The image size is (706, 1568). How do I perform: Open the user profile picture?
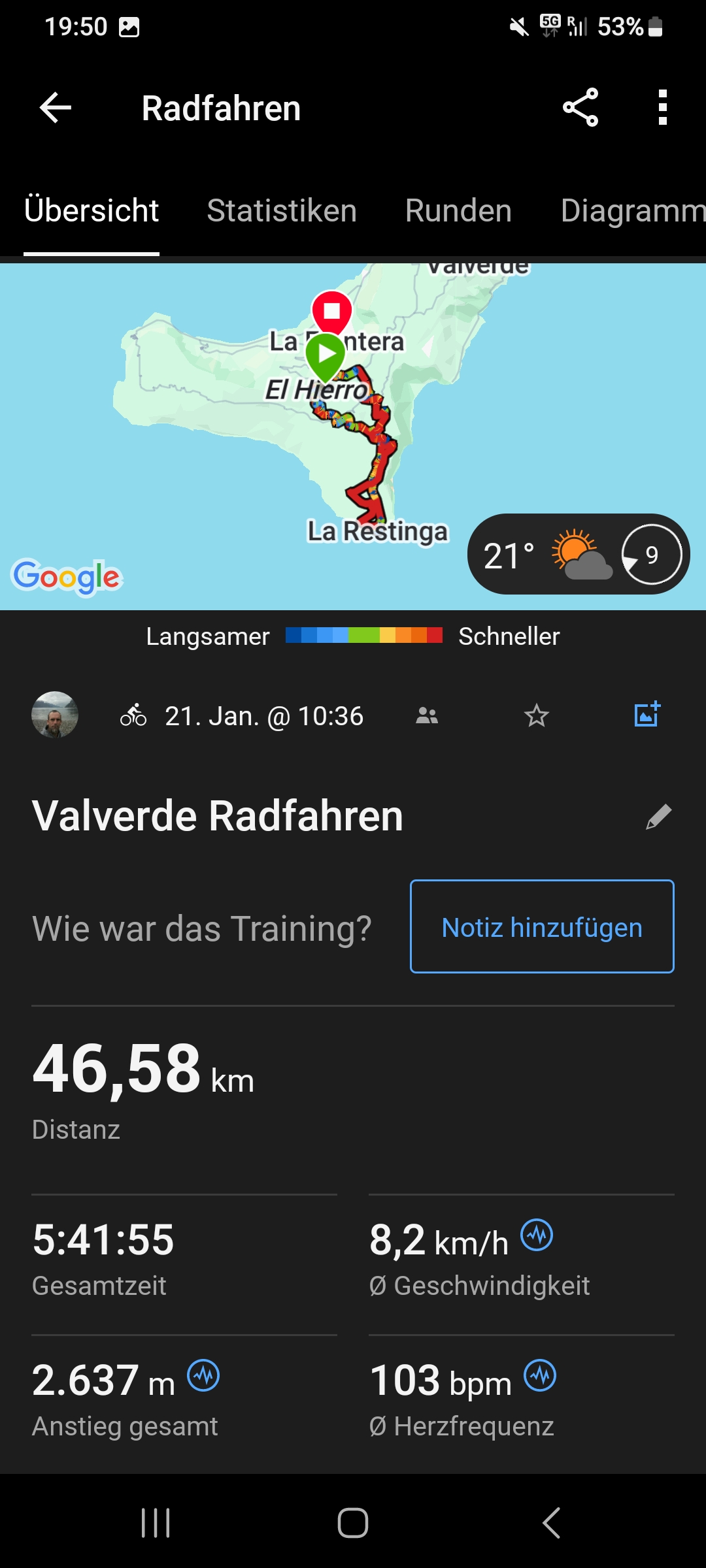tap(55, 715)
